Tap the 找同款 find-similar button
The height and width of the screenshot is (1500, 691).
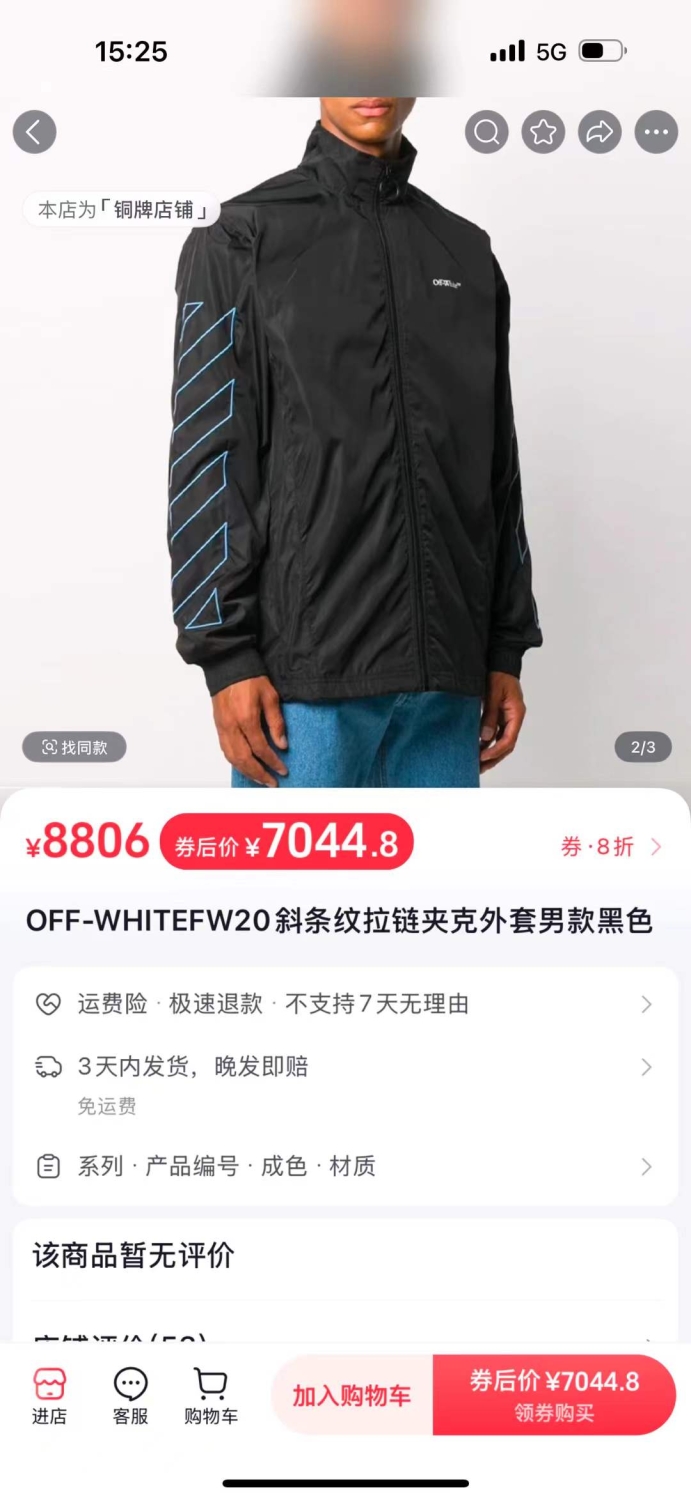coord(75,747)
